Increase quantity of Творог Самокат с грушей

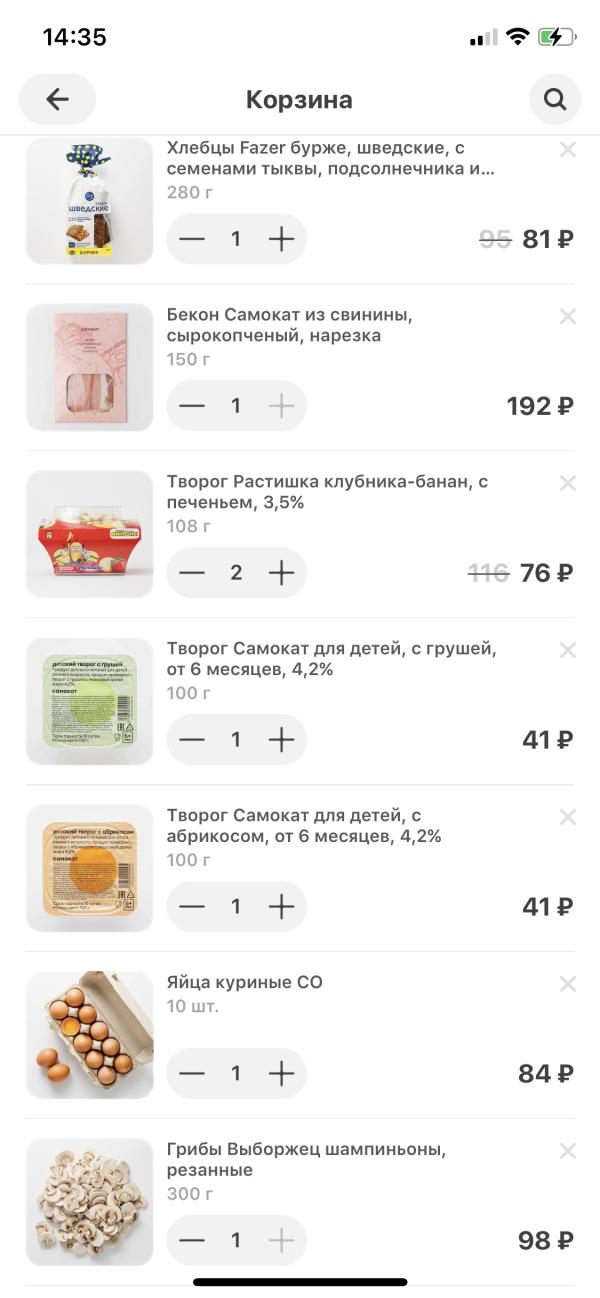point(281,740)
